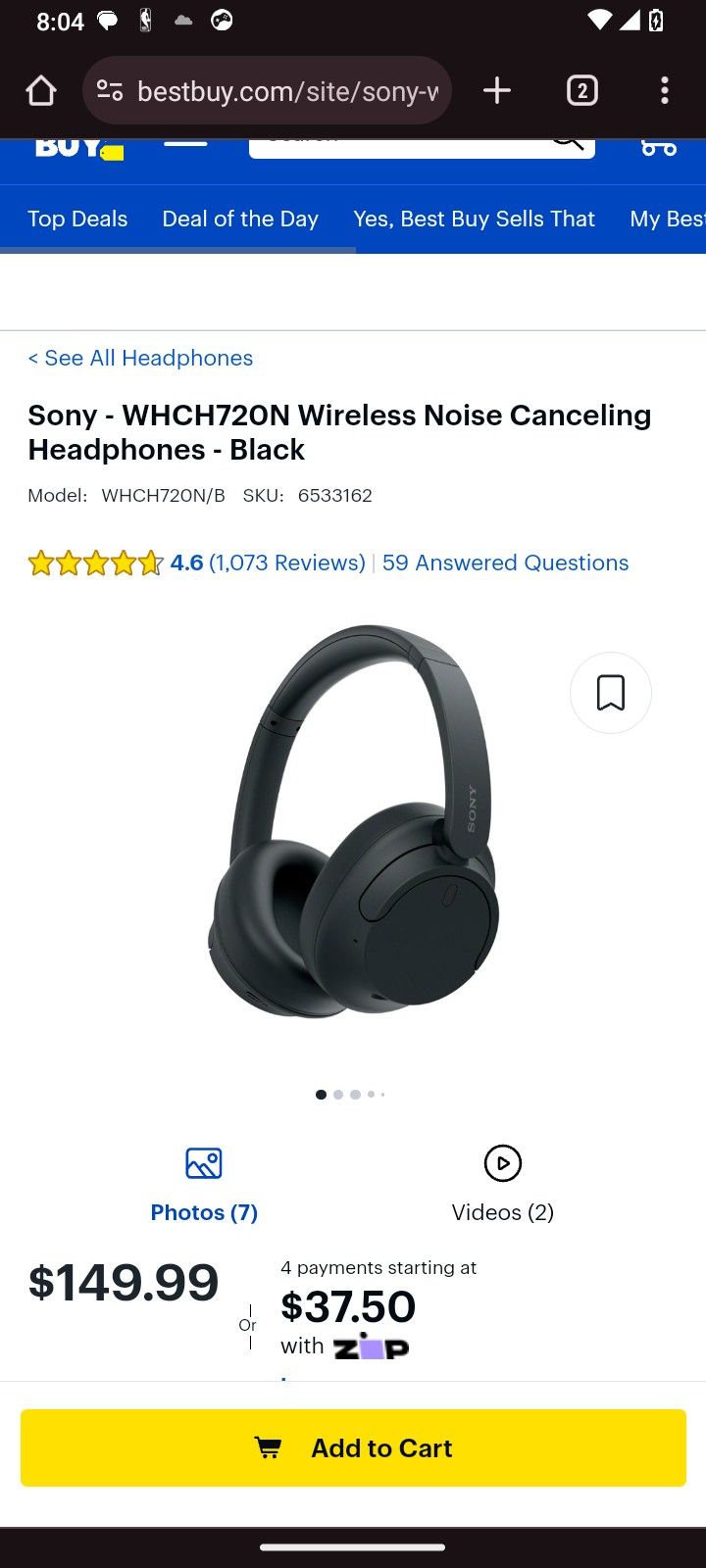The image size is (706, 1568).
Task: Read the 1,073 reviews
Action: coord(286,563)
